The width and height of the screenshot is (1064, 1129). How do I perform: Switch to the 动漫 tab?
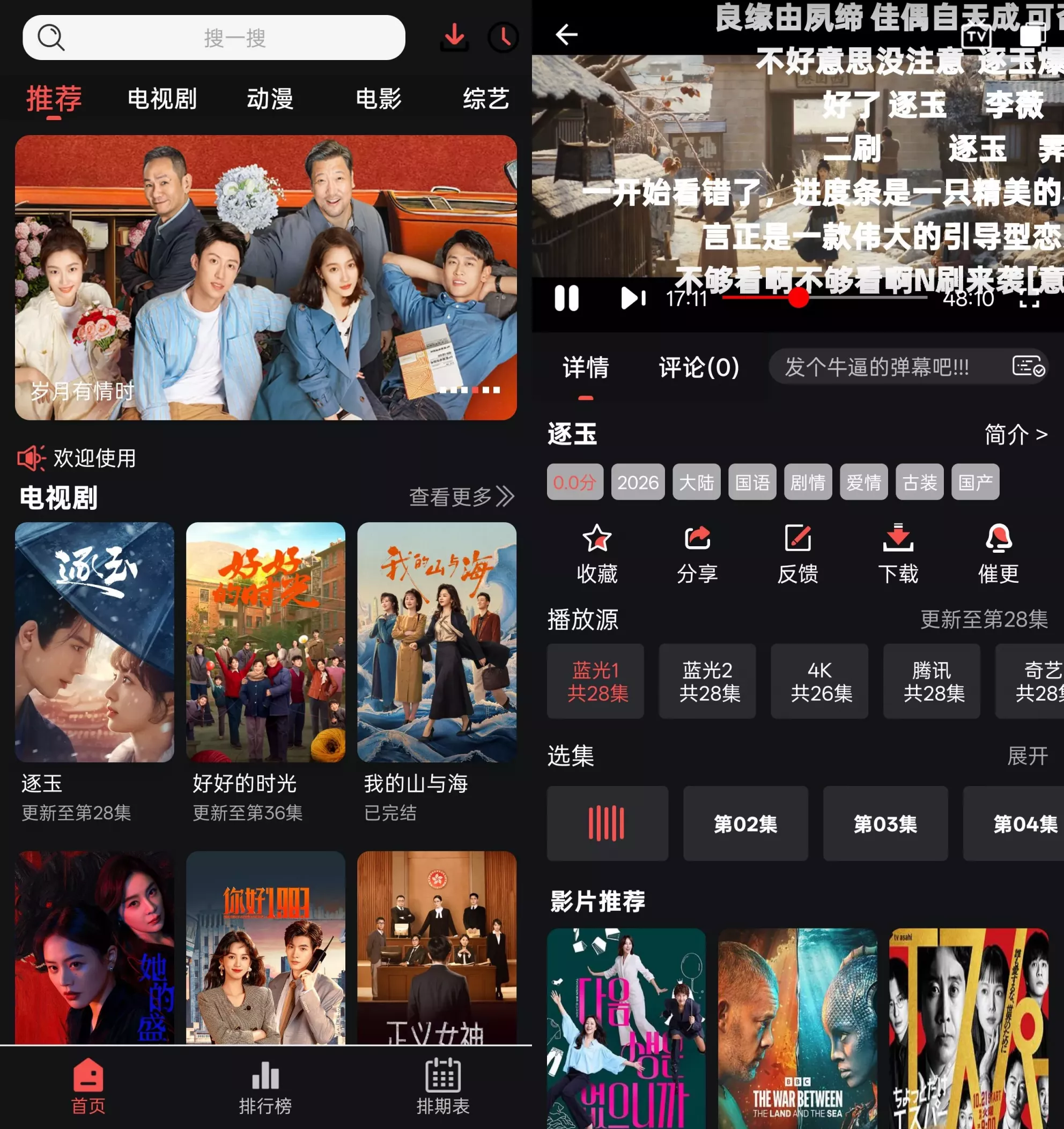click(x=270, y=99)
